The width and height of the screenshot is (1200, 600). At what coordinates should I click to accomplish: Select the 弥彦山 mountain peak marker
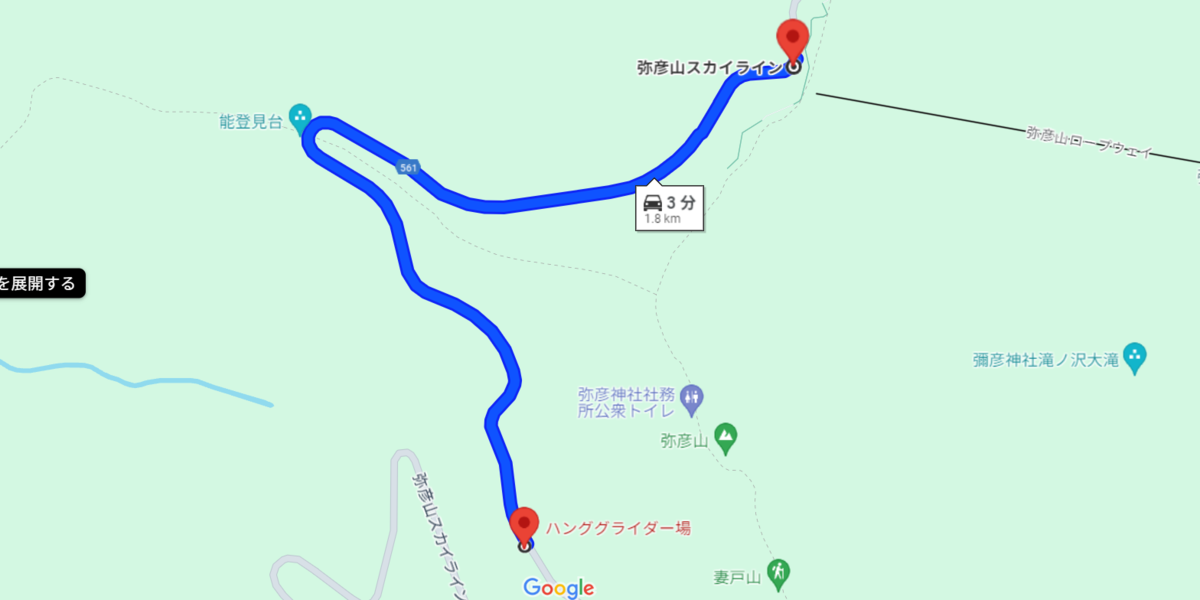click(726, 437)
